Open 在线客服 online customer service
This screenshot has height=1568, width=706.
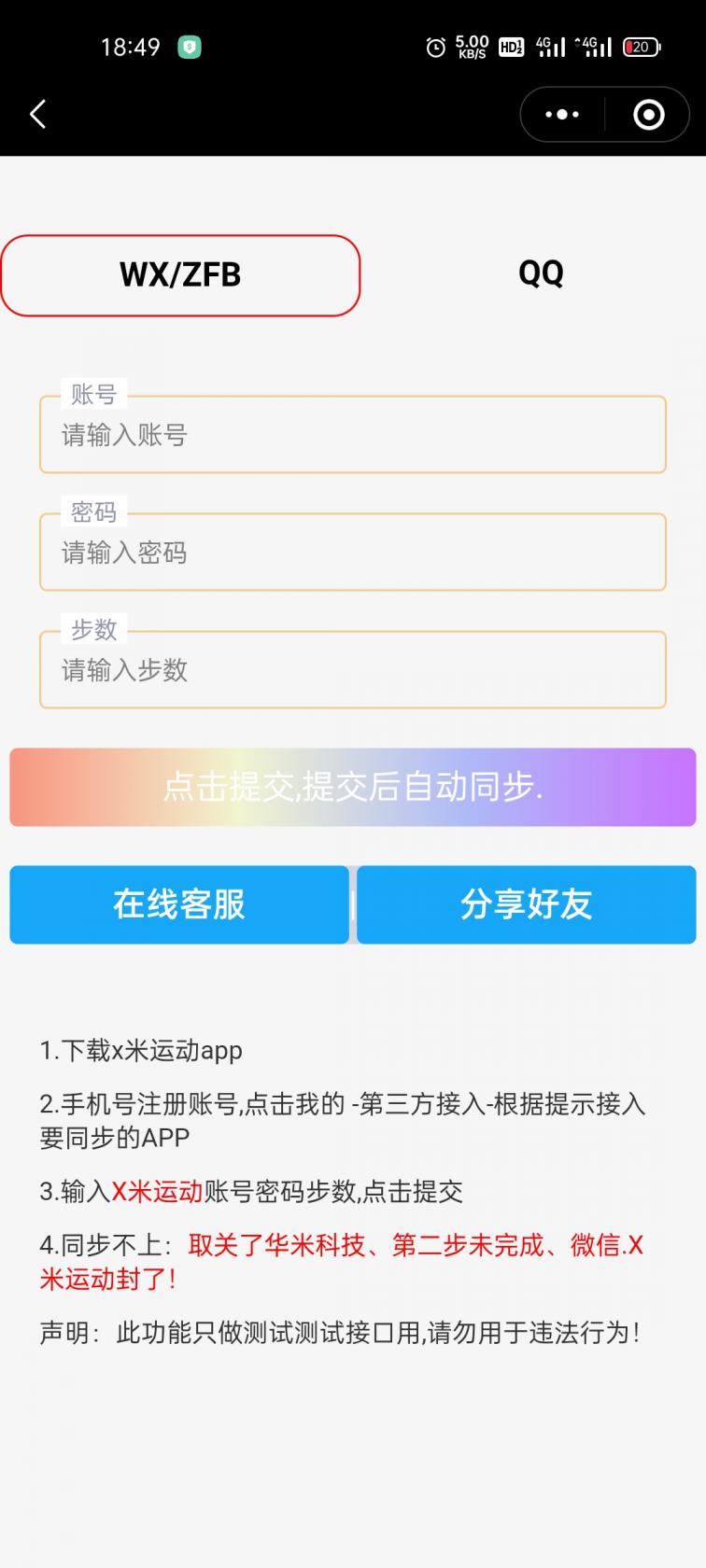coord(177,903)
